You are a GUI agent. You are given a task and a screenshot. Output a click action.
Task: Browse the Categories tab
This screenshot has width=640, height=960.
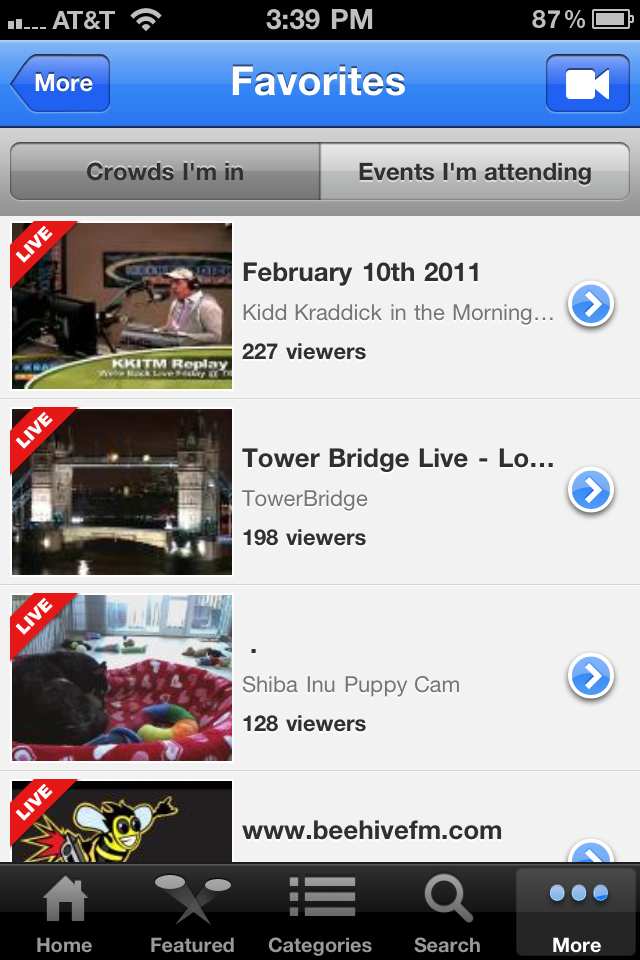(x=320, y=912)
